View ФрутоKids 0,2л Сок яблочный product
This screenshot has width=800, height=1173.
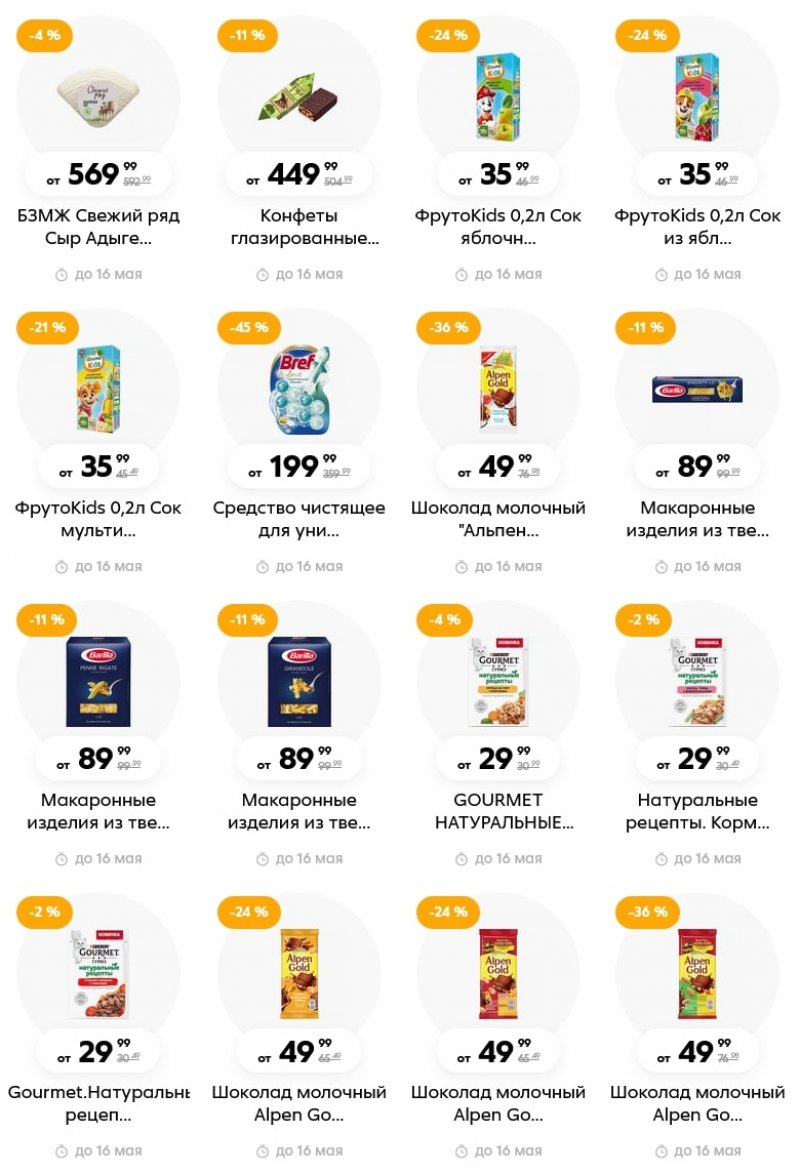[x=498, y=228]
